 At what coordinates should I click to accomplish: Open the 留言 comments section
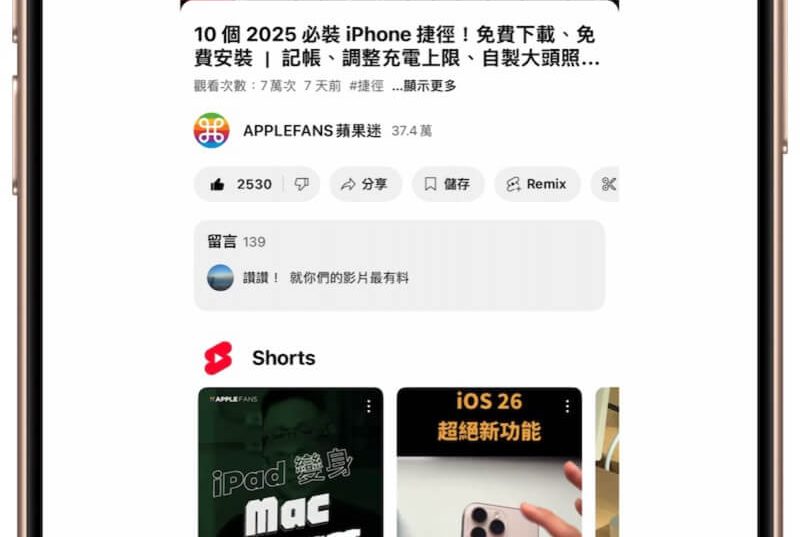pos(398,265)
